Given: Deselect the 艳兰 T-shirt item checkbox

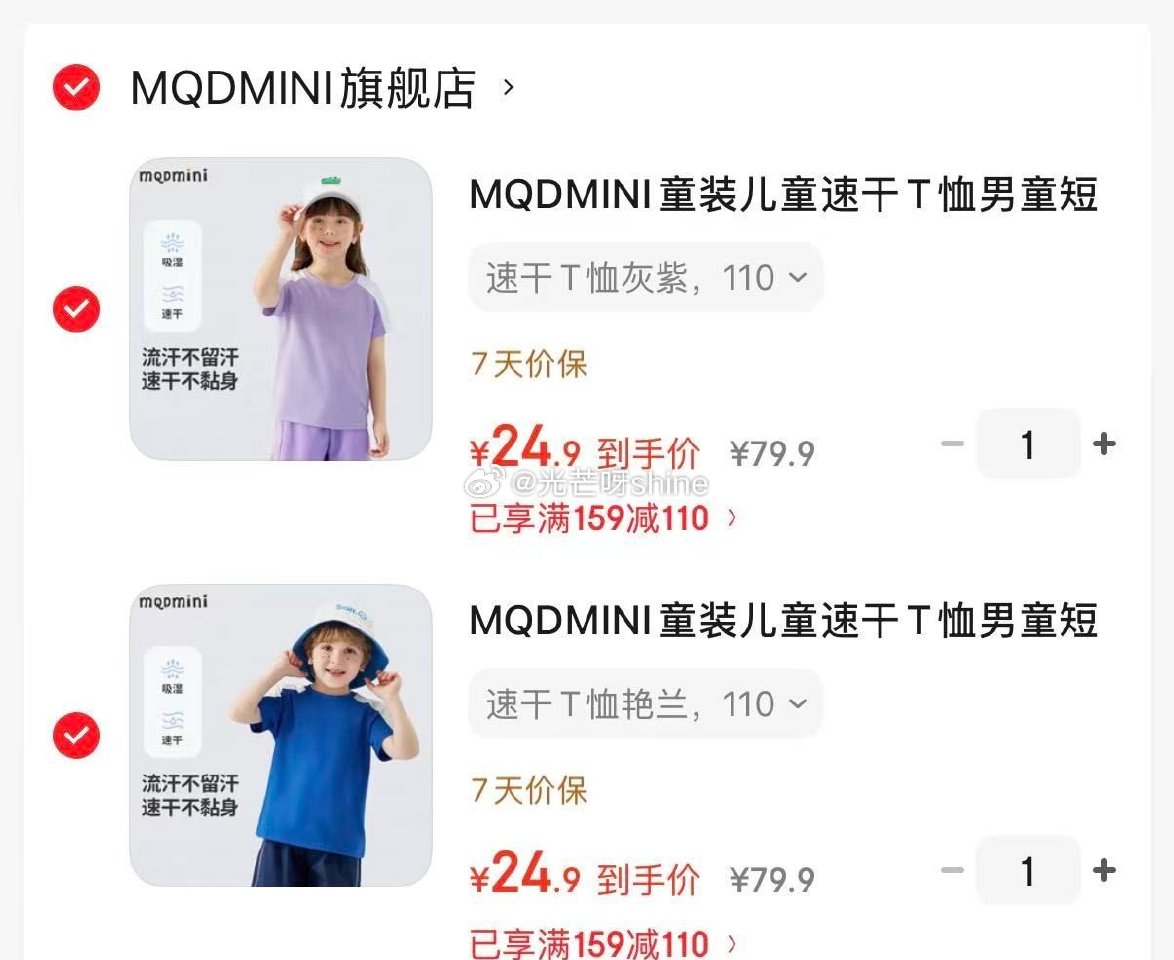Looking at the screenshot, I should click(x=76, y=736).
